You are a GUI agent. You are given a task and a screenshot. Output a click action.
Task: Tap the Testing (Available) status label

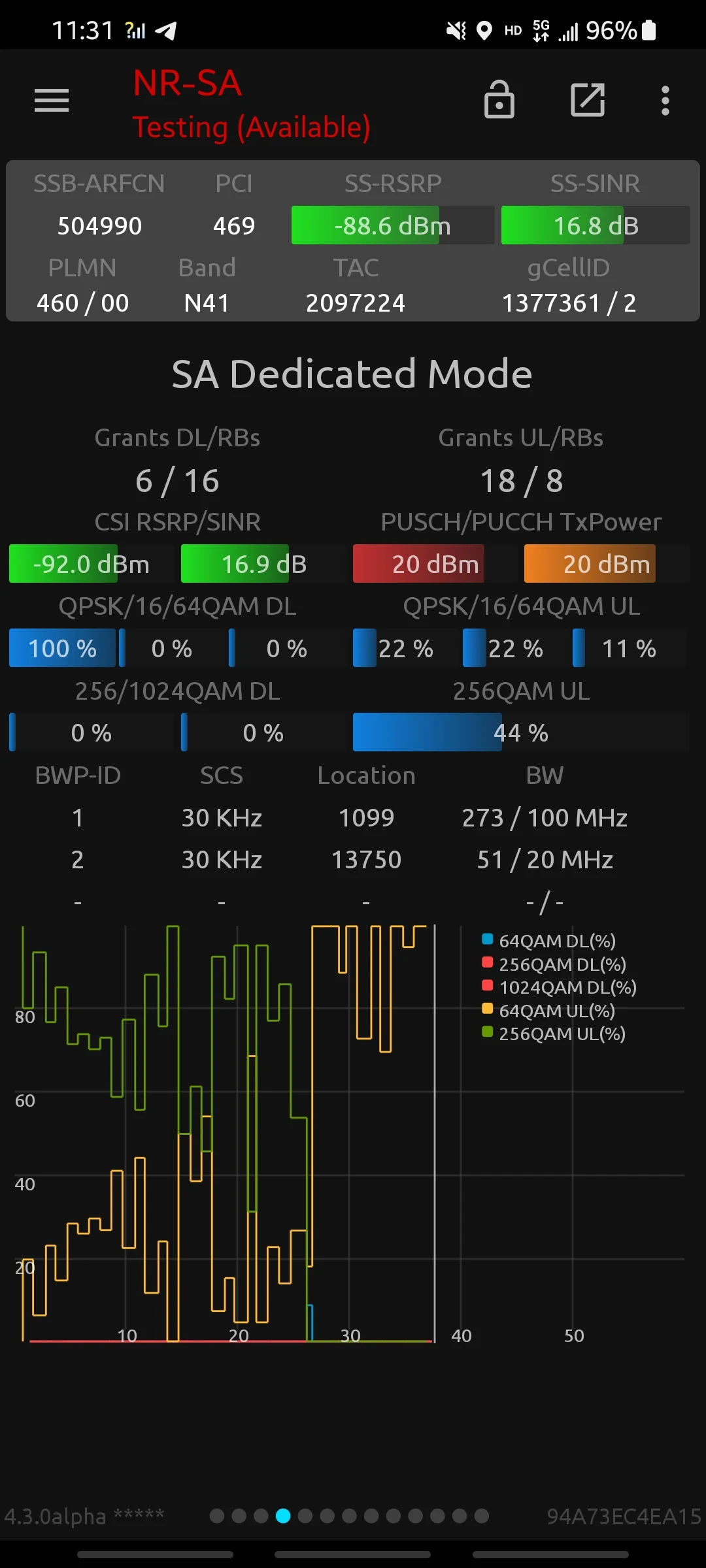coord(252,127)
